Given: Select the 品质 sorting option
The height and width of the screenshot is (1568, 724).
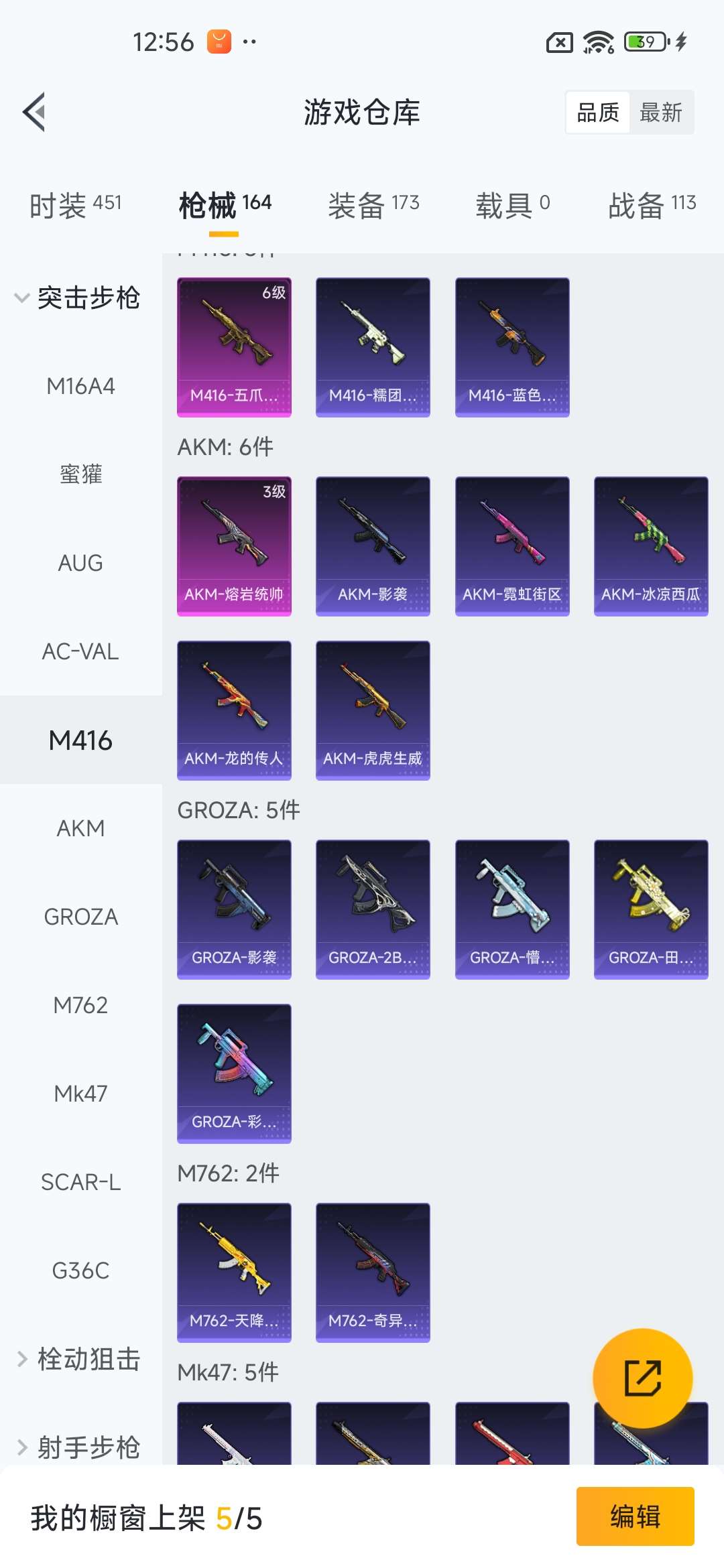Looking at the screenshot, I should pyautogui.click(x=598, y=113).
